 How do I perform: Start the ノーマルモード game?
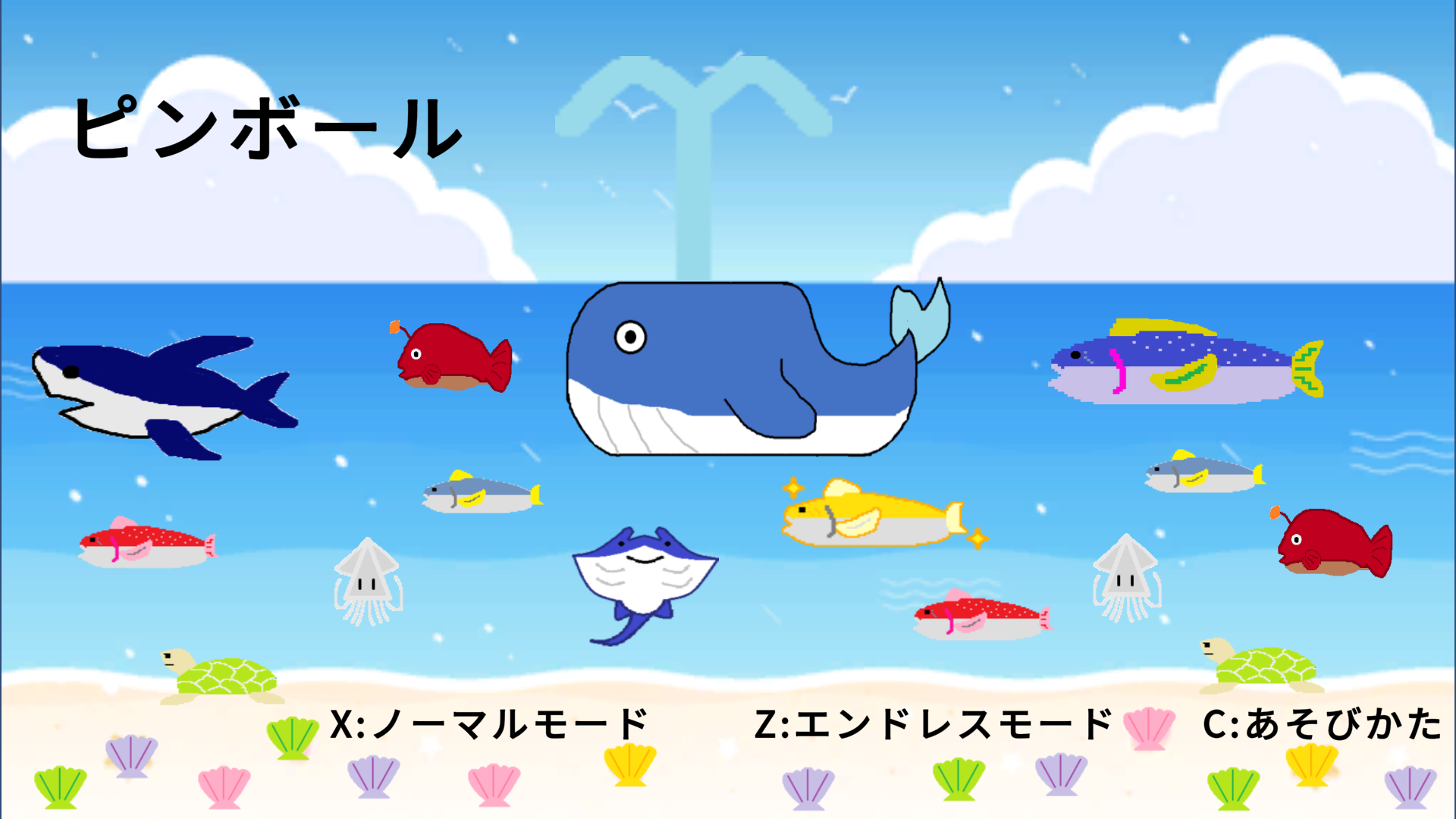(x=489, y=723)
